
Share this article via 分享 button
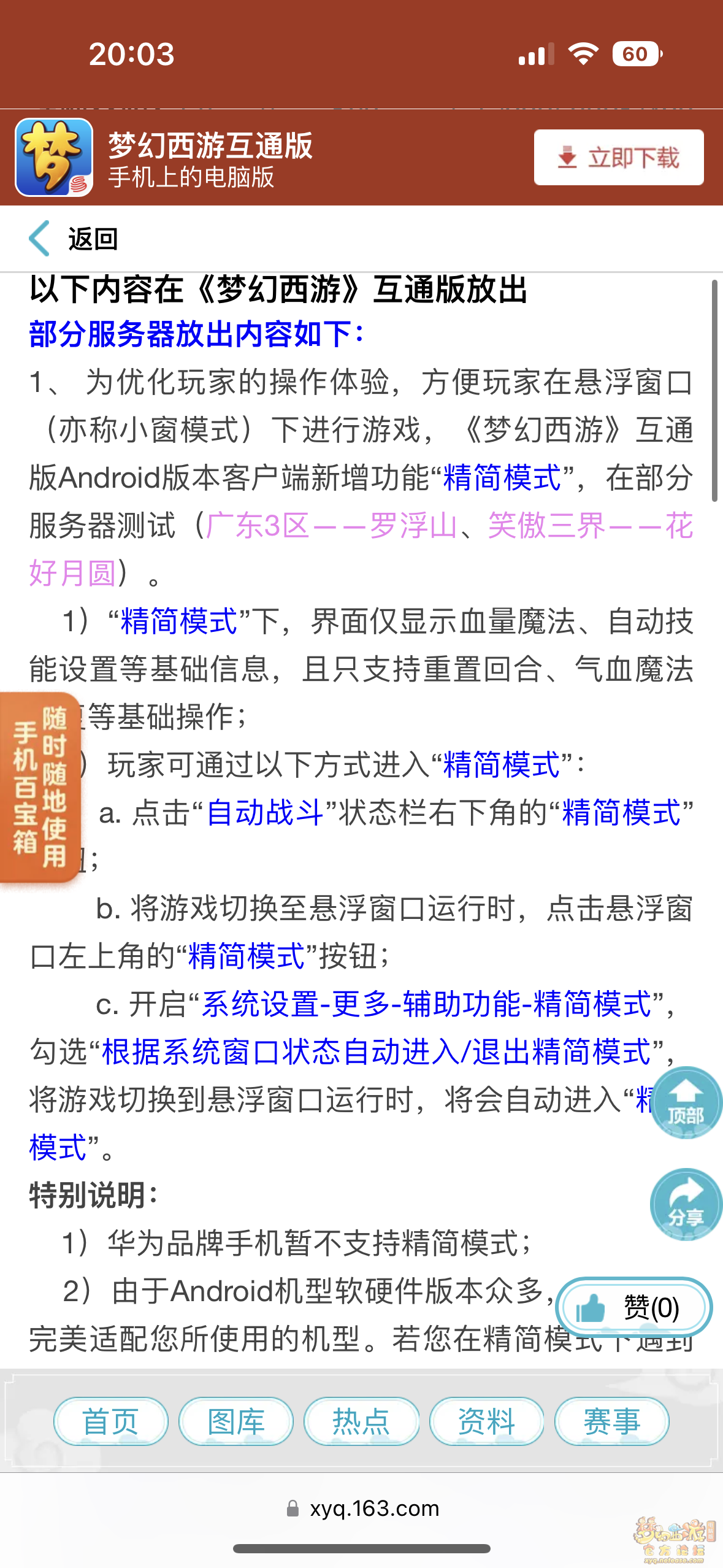point(685,1204)
